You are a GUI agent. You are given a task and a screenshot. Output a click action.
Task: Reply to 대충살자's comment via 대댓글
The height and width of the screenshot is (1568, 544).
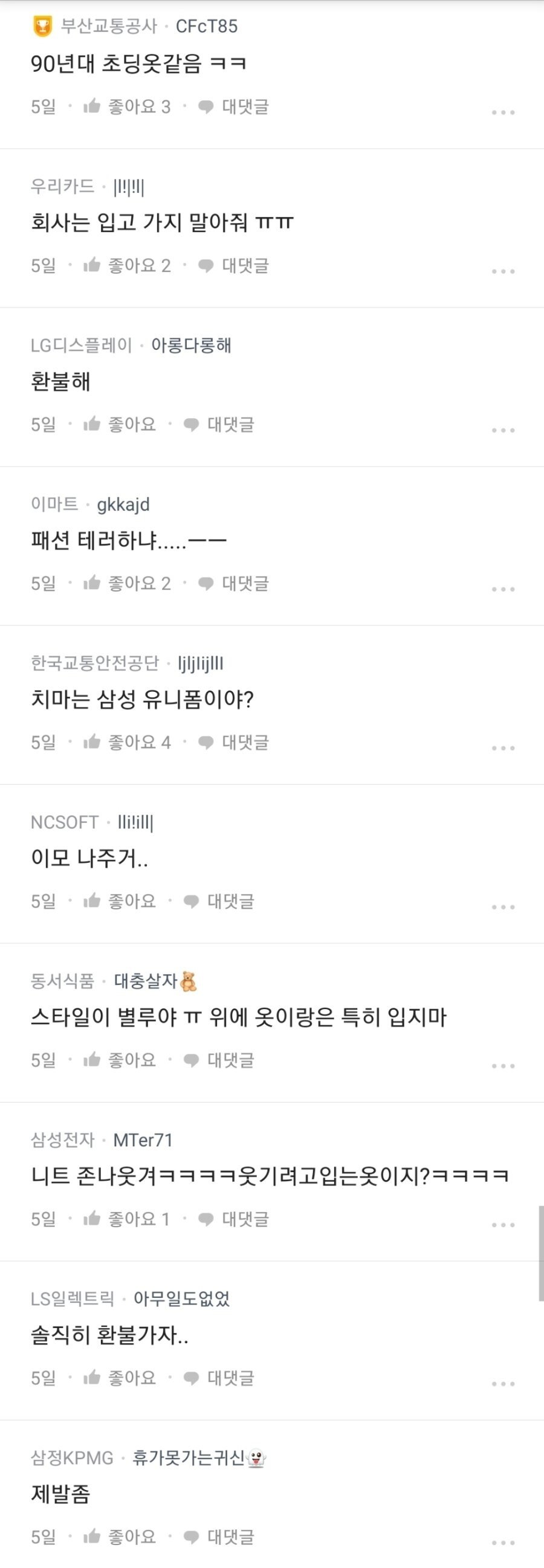click(x=219, y=1060)
